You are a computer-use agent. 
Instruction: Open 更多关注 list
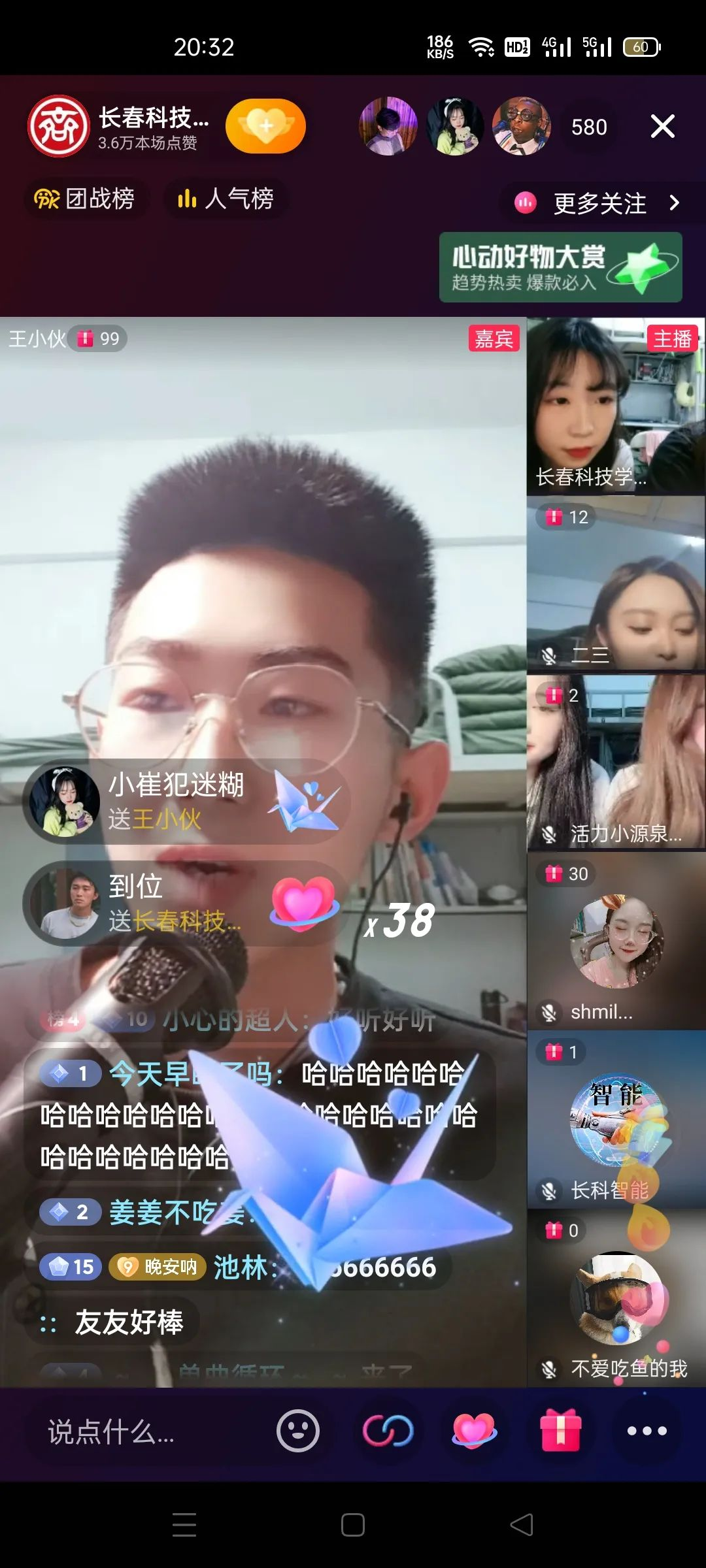point(600,203)
